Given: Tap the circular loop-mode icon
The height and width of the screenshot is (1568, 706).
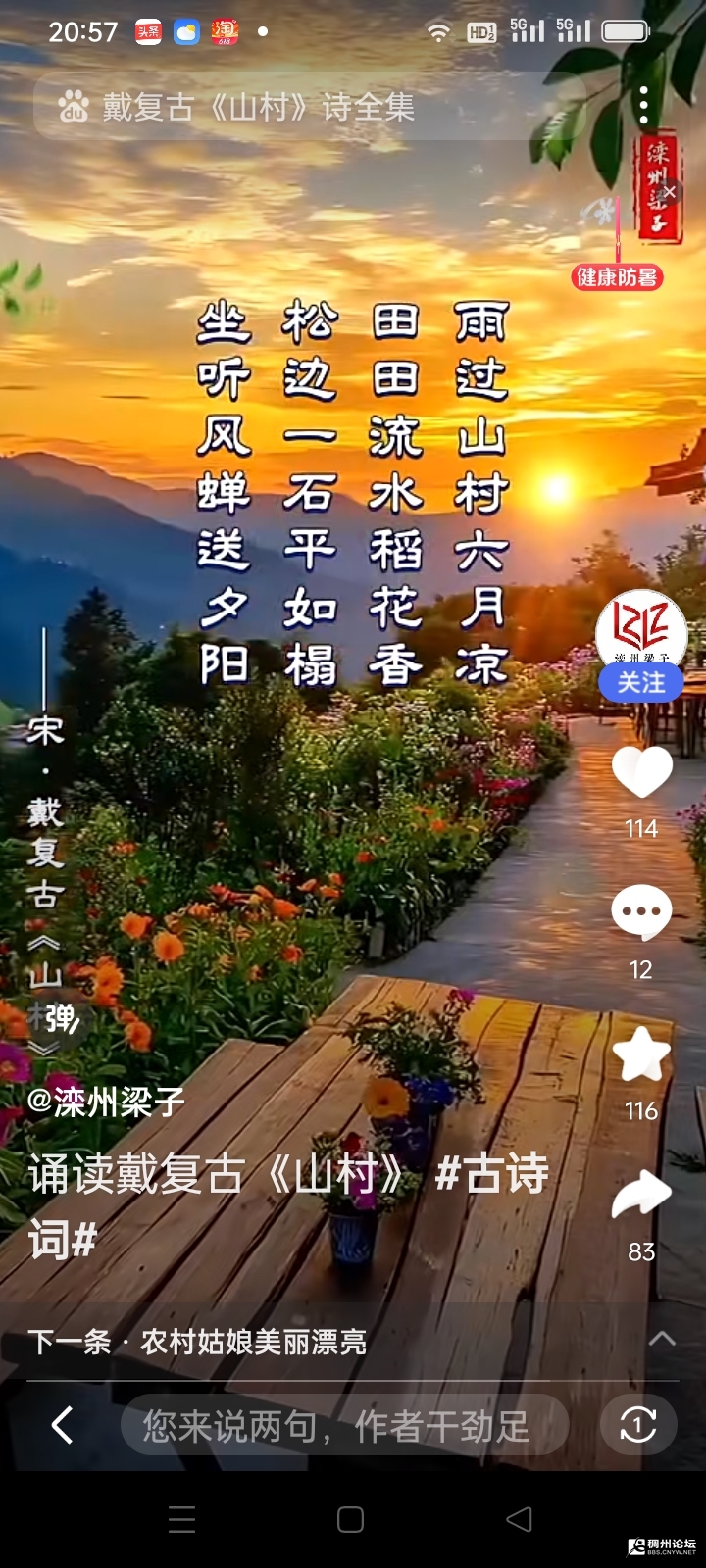Looking at the screenshot, I should pos(638,1425).
